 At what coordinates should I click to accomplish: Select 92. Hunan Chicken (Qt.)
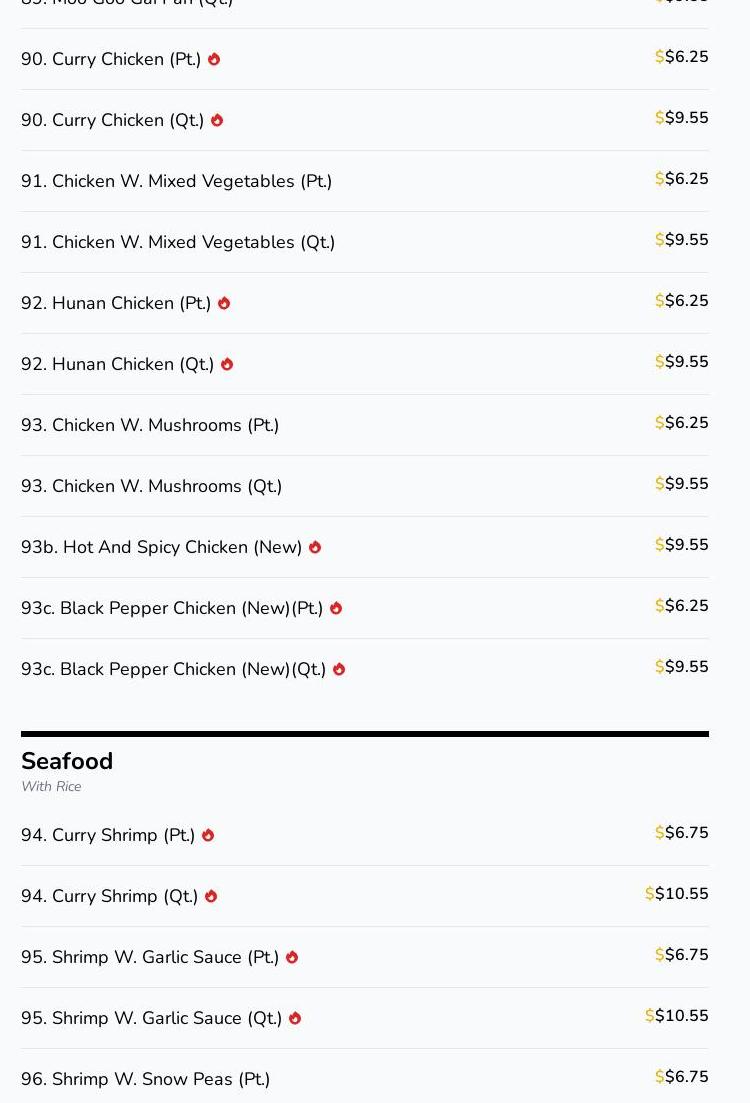[117, 364]
